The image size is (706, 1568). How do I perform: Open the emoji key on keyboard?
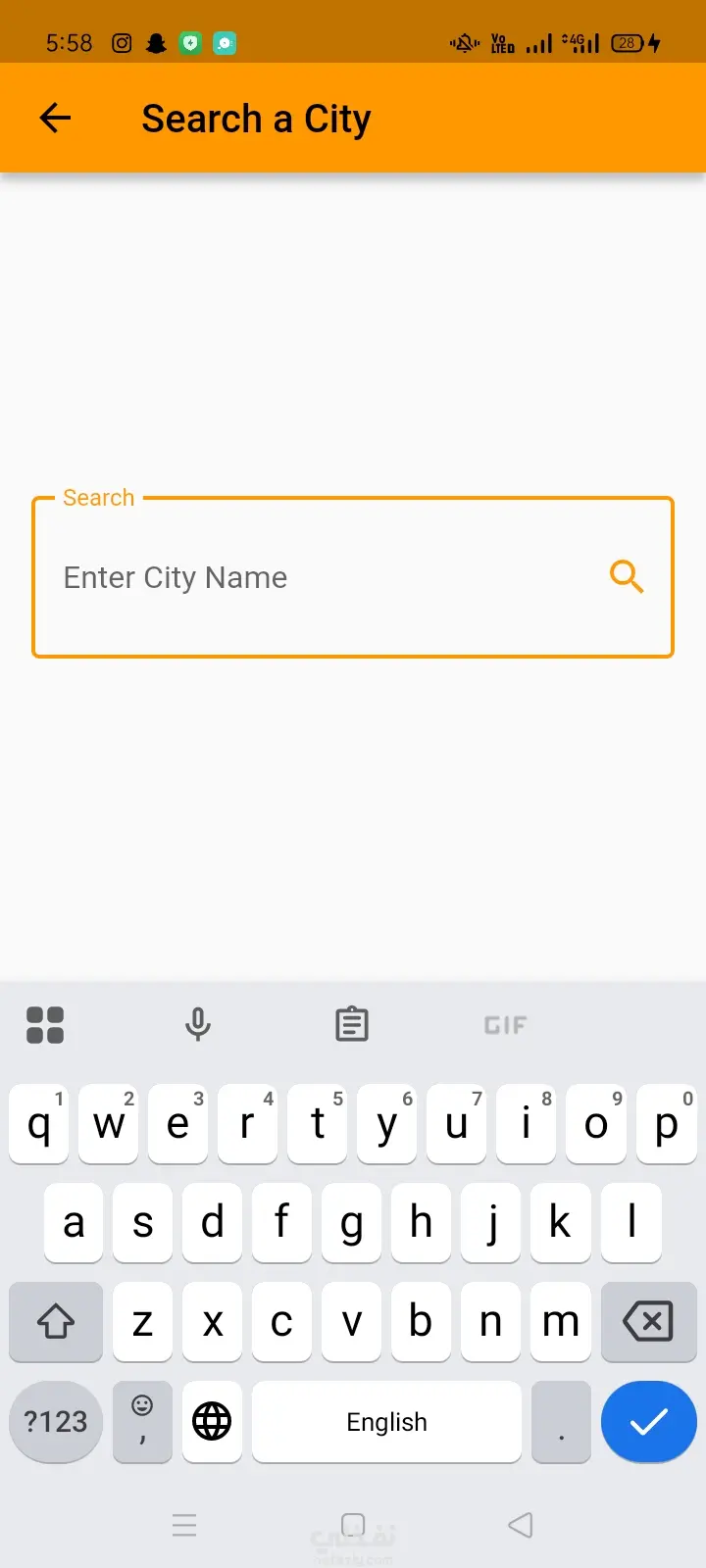142,1421
